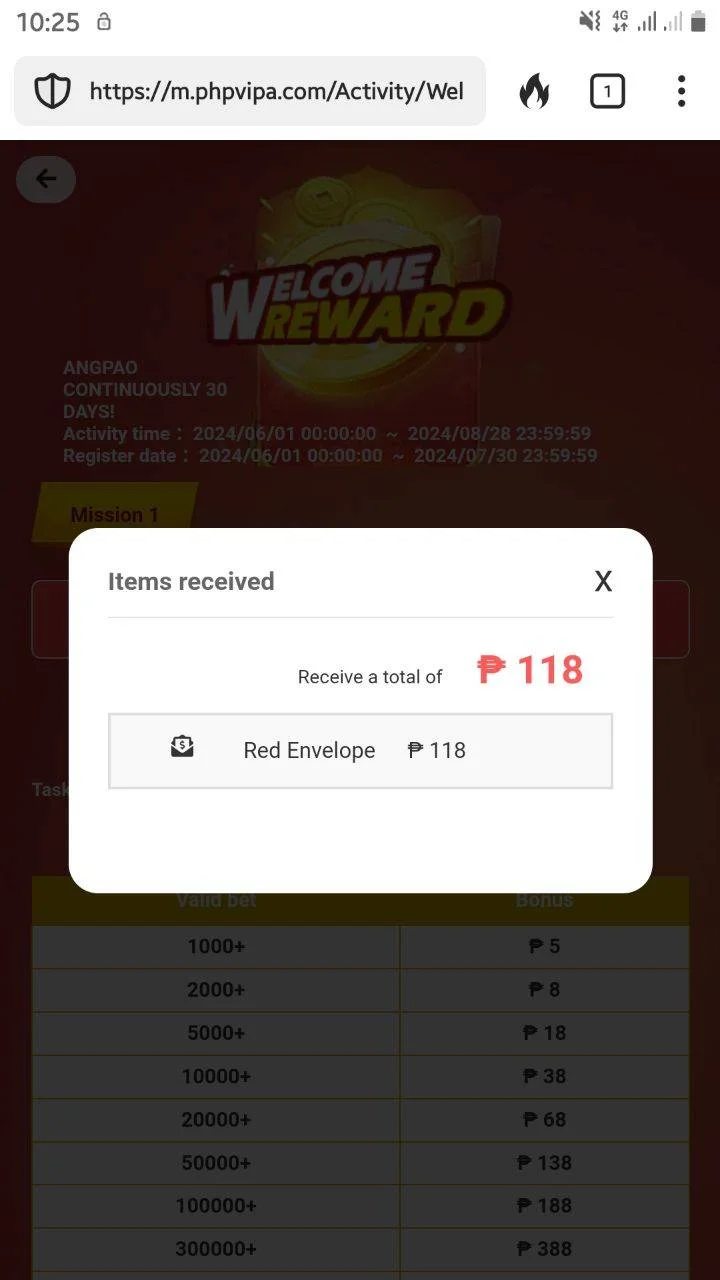
Task: Select the Mission 1 tab
Action: (114, 514)
